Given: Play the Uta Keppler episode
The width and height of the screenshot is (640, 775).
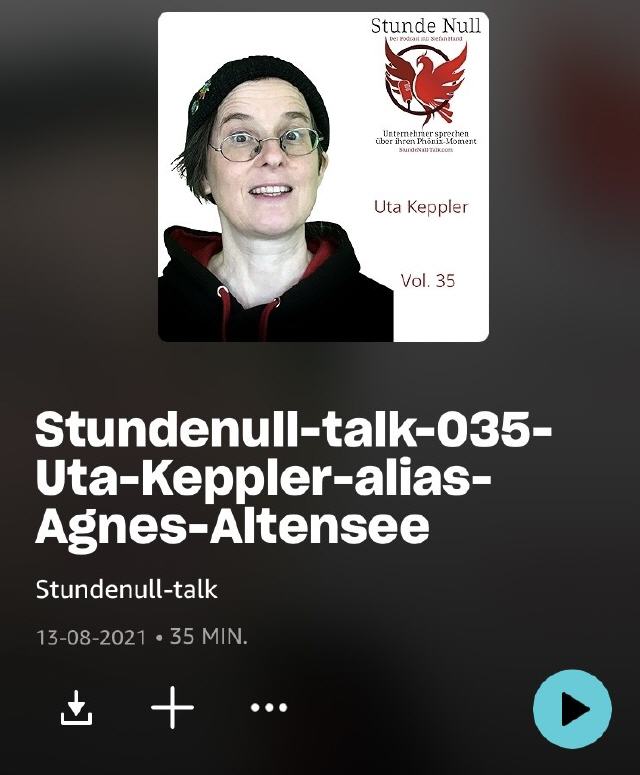Looking at the screenshot, I should coord(572,710).
